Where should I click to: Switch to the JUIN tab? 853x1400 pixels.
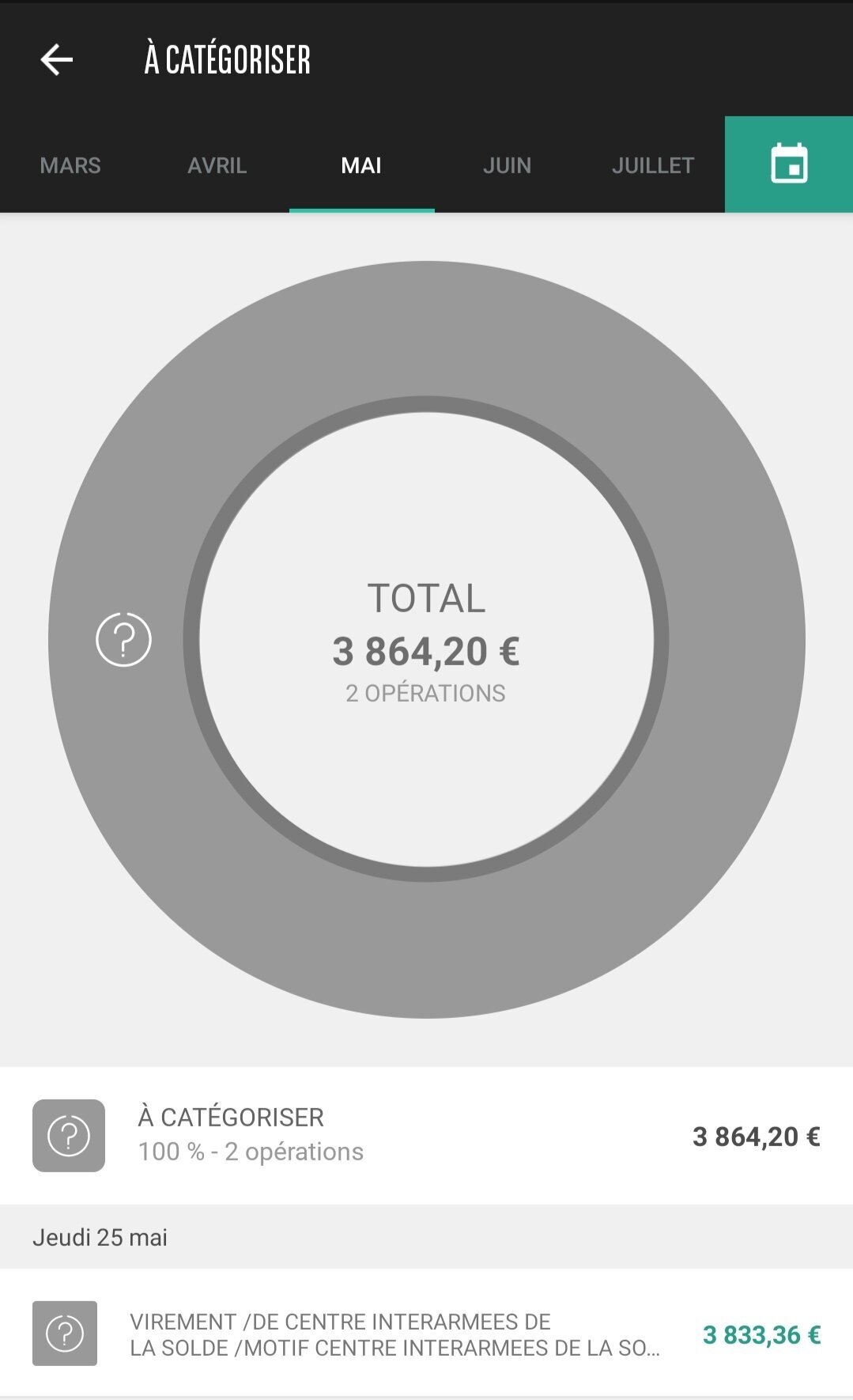(x=507, y=165)
